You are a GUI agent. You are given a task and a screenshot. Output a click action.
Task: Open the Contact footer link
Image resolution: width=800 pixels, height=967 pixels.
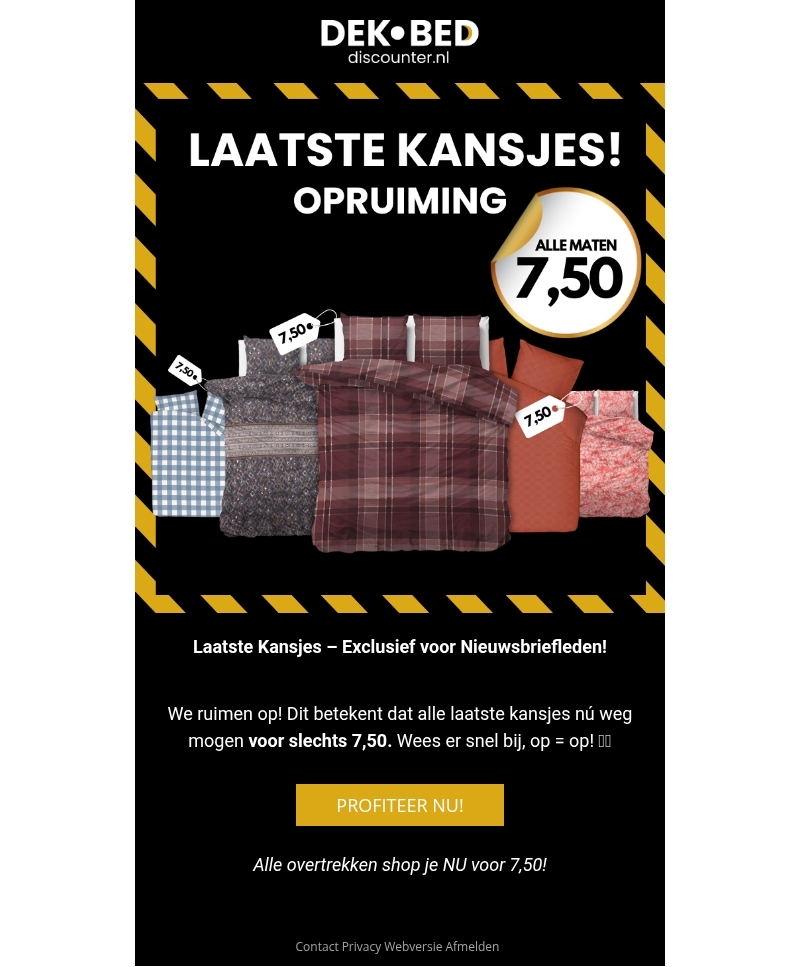(x=317, y=946)
